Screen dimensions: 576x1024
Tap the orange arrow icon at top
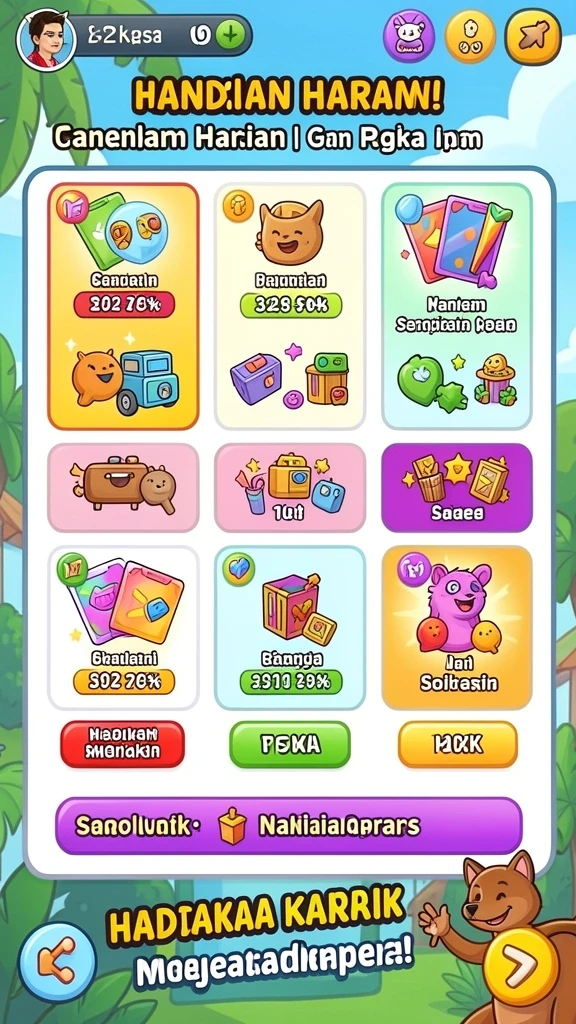point(534,37)
